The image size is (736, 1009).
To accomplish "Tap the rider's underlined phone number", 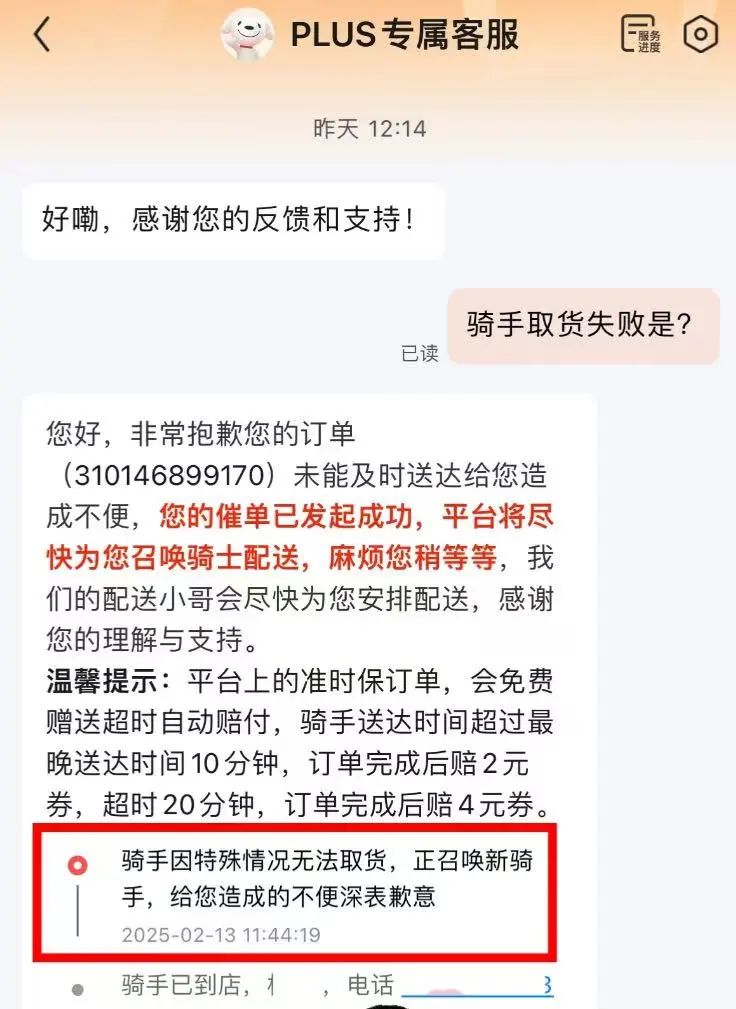I will (x=476, y=985).
